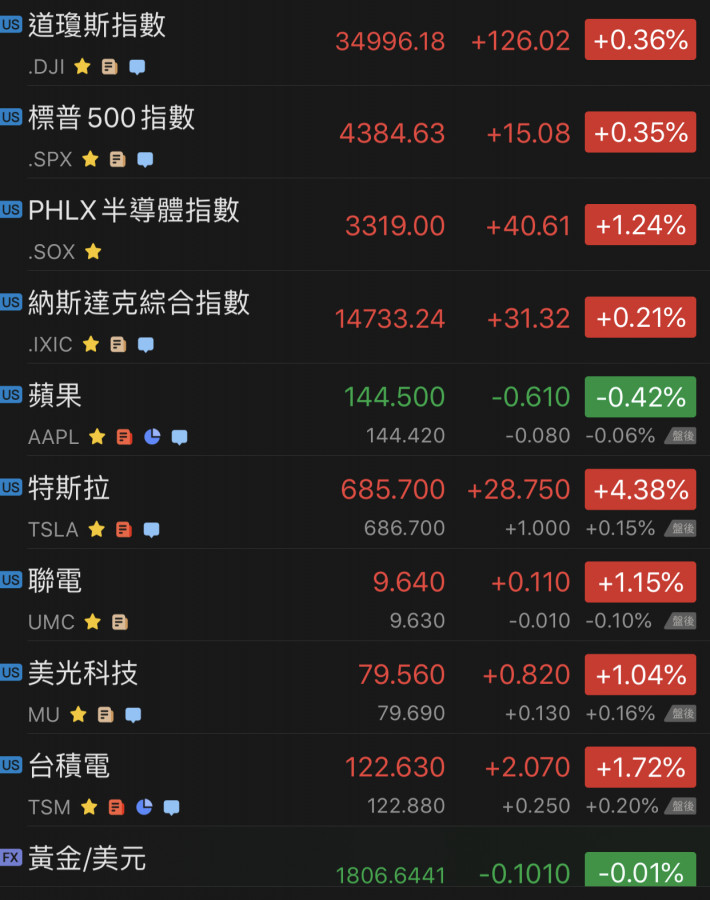Tap the +4.38% change badge for 特斯拉
Viewport: 710px width, 900px height.
click(640, 489)
